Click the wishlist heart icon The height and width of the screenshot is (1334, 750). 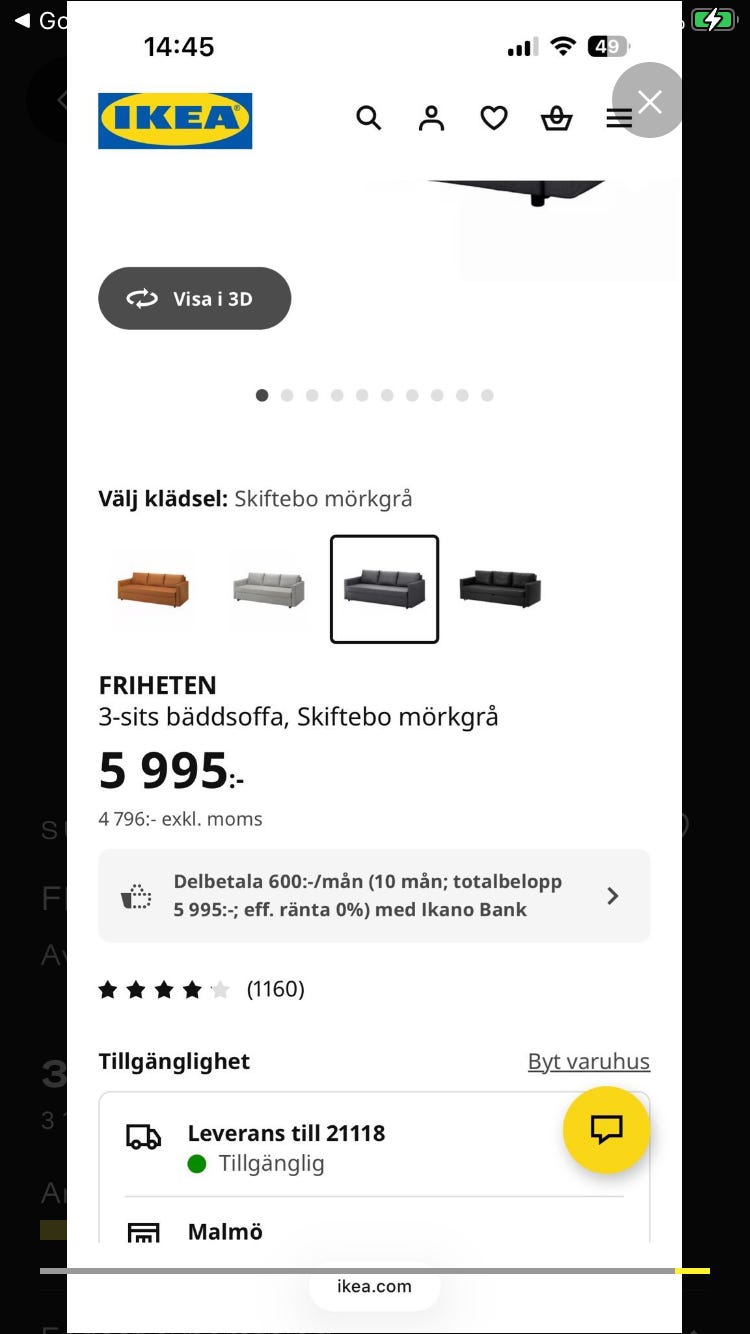493,118
